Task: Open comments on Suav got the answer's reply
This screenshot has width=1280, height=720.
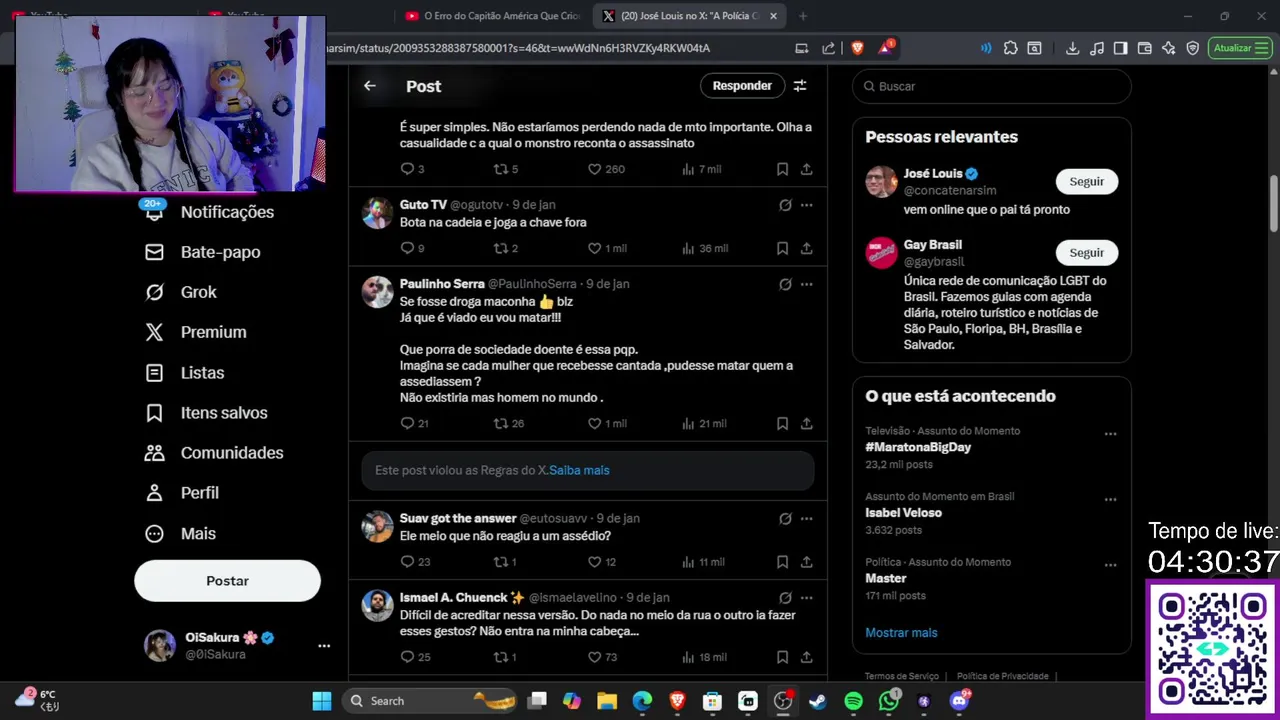Action: coord(407,562)
